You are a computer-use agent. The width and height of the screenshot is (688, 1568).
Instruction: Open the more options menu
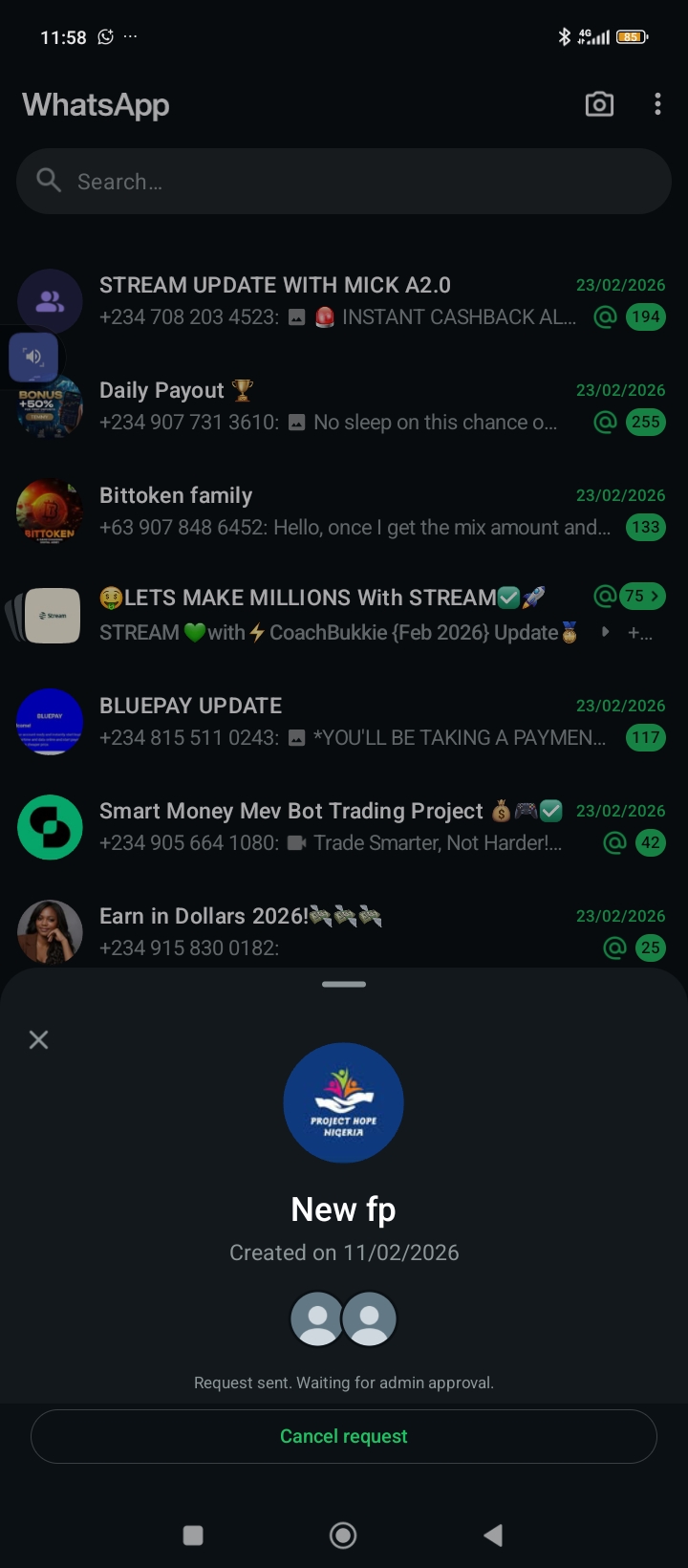tap(657, 104)
